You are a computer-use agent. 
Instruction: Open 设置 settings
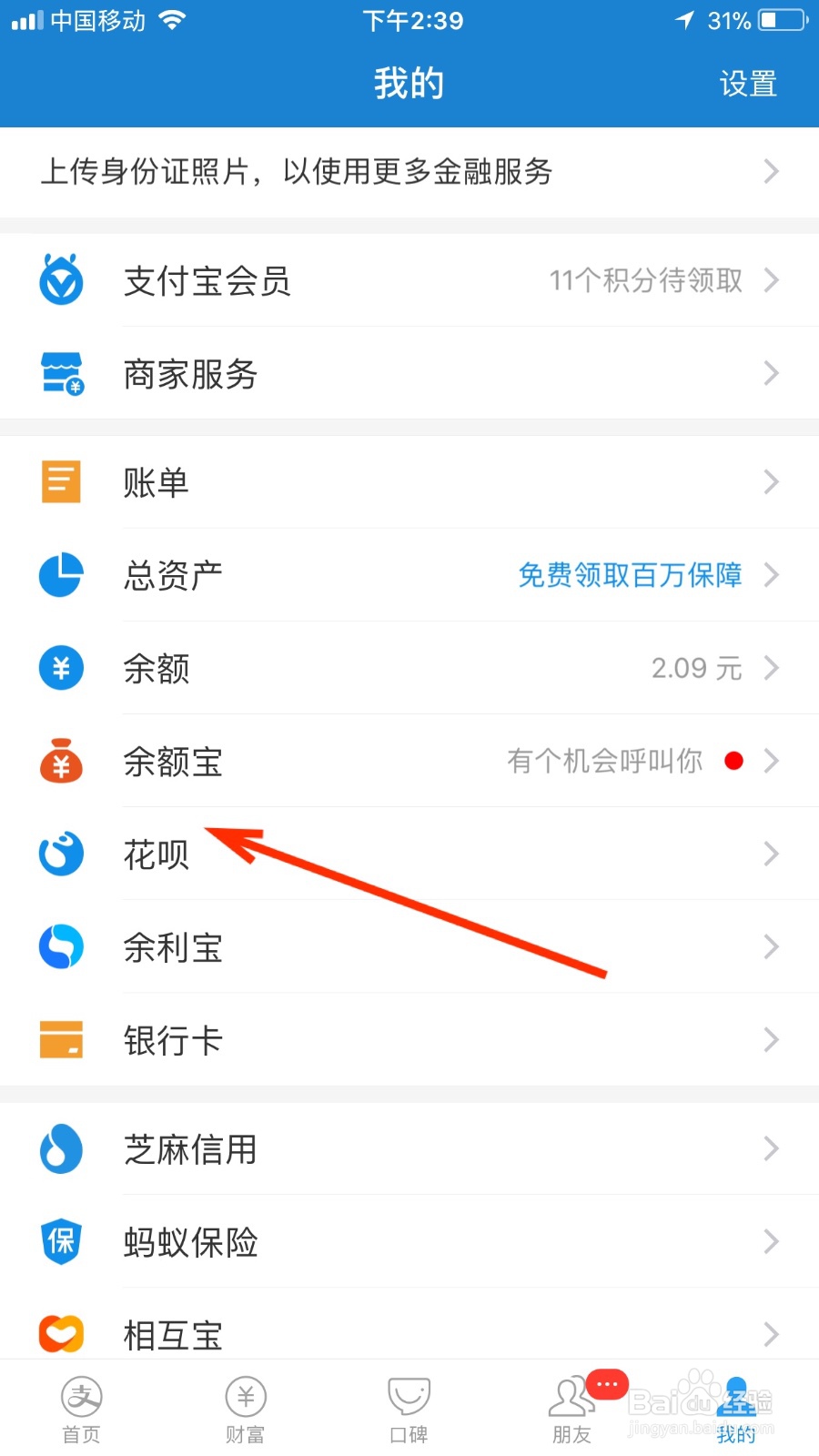pyautogui.click(x=749, y=84)
